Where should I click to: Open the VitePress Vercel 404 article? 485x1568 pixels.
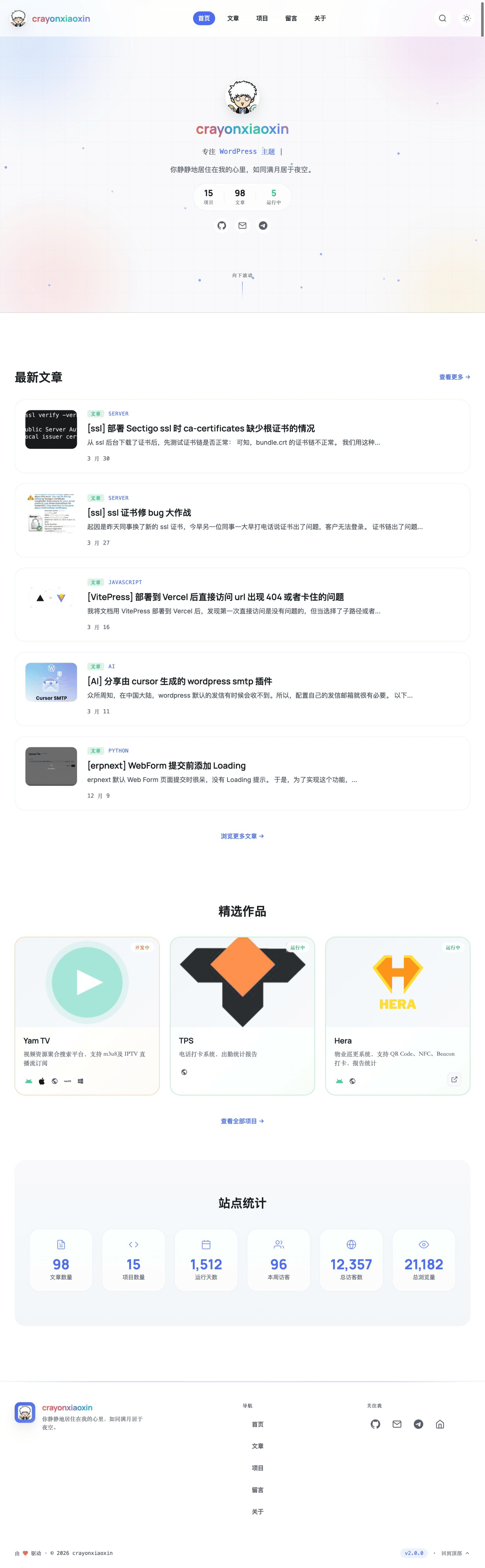tap(242, 604)
